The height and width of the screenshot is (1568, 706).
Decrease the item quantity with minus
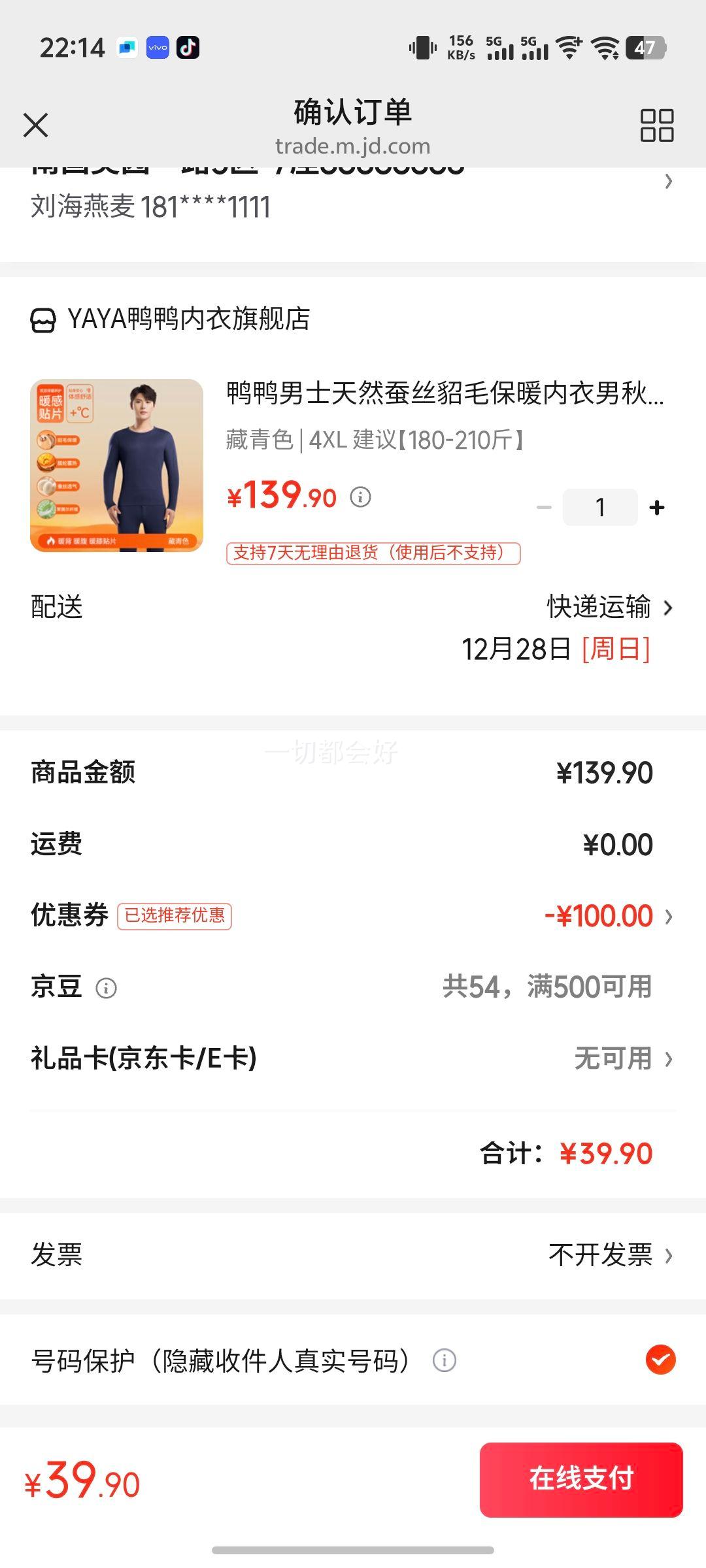coord(544,508)
